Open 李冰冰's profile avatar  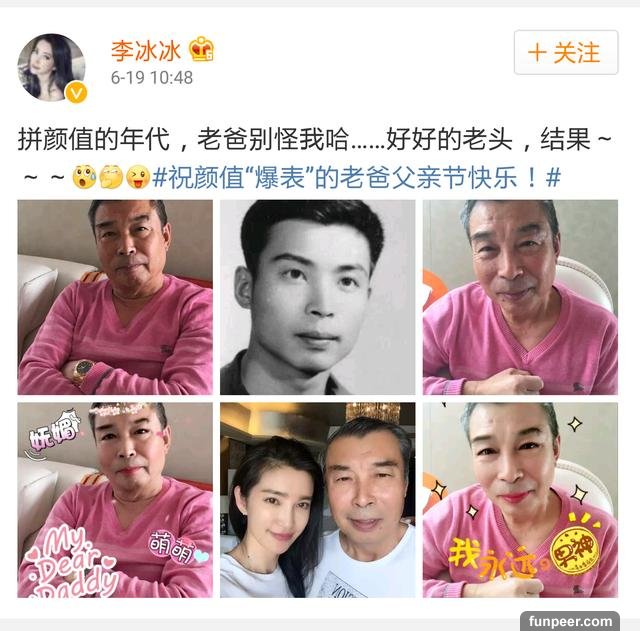(x=51, y=67)
